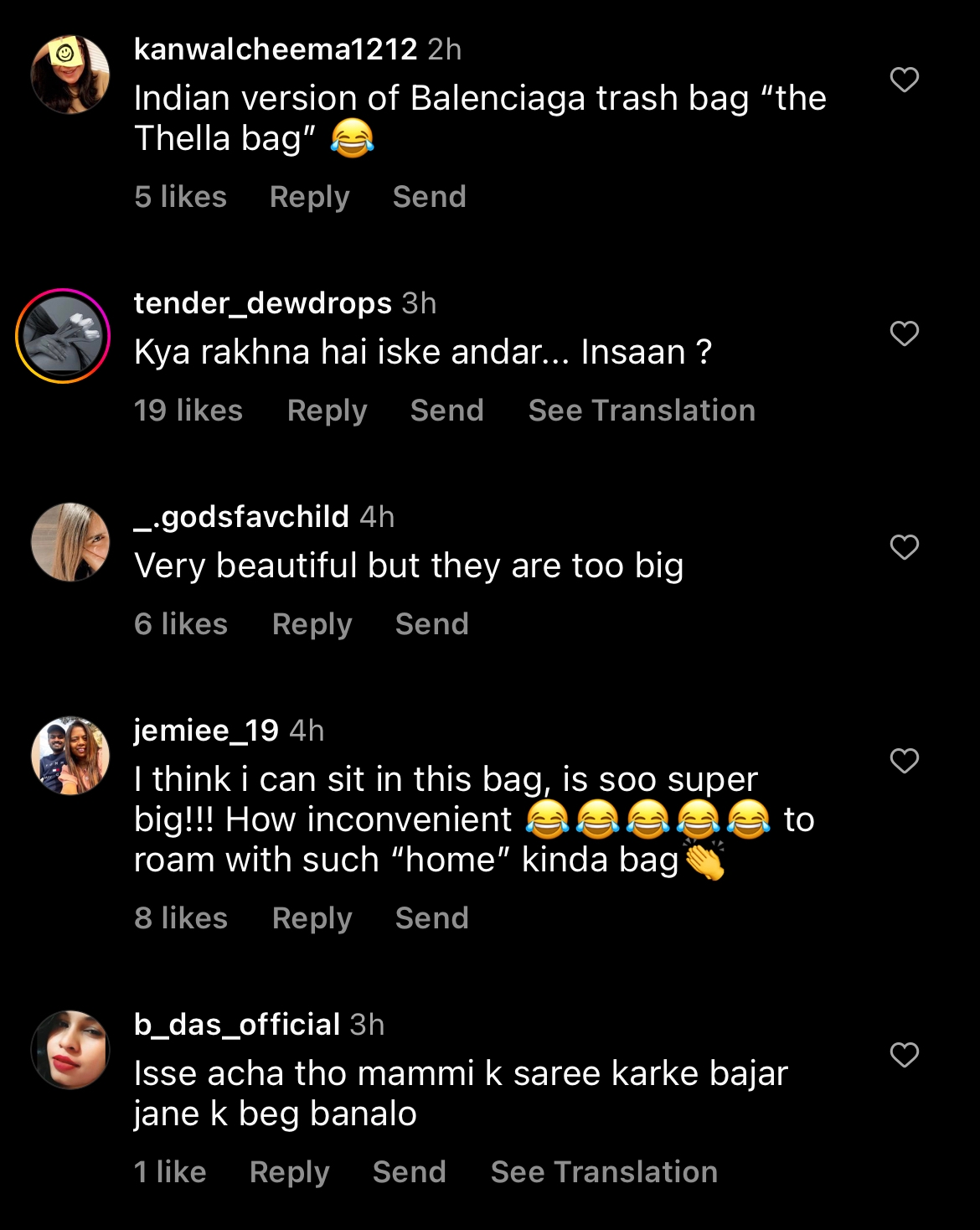
Task: View jemiee_19's profile picture
Action: (x=70, y=756)
